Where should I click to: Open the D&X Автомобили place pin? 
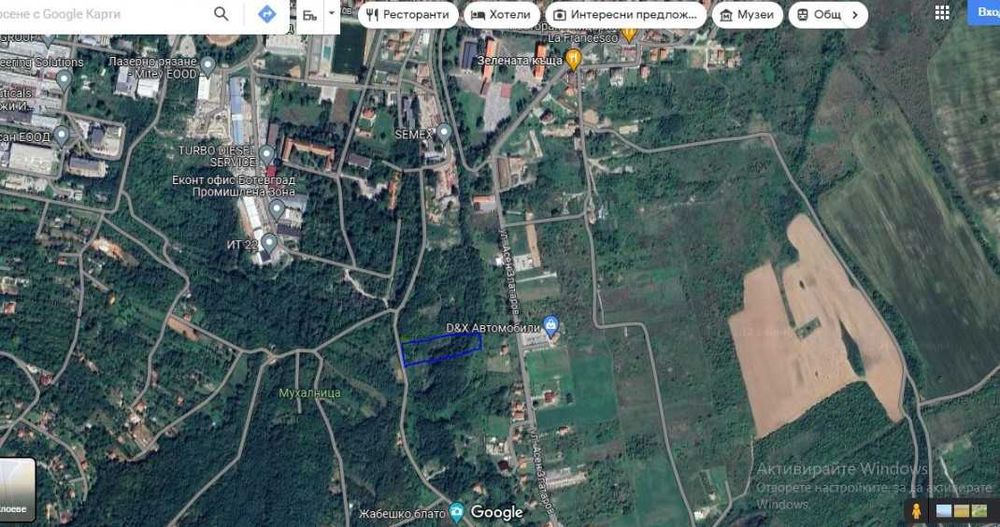click(x=551, y=324)
